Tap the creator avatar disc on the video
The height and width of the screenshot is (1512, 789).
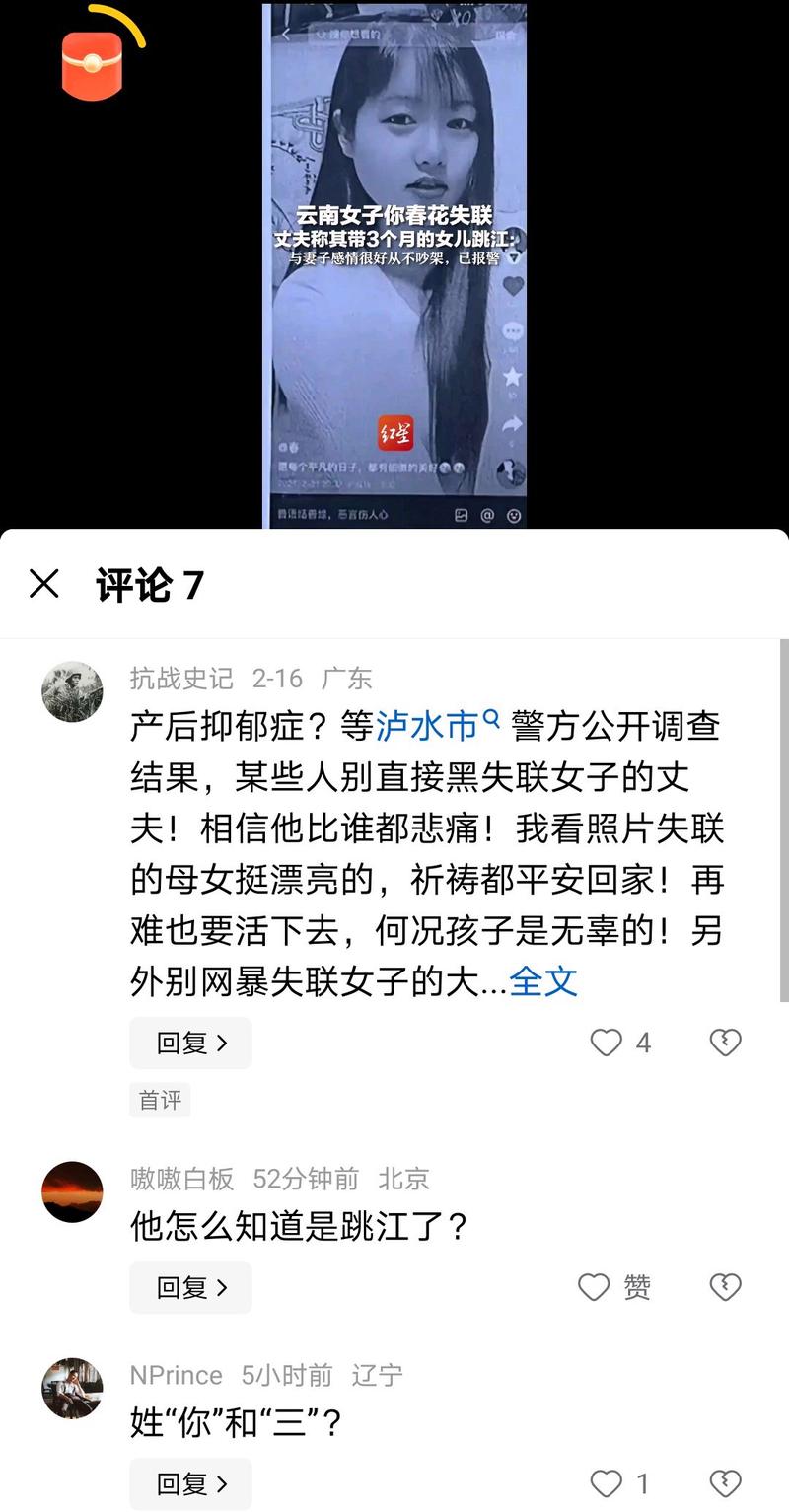(511, 470)
